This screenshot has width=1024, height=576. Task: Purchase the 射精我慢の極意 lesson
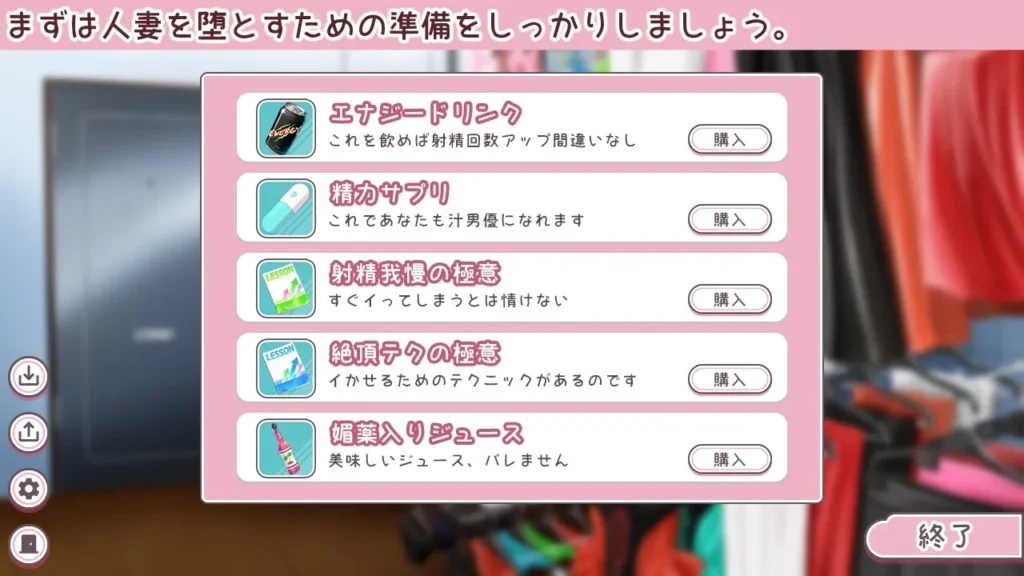tap(729, 299)
